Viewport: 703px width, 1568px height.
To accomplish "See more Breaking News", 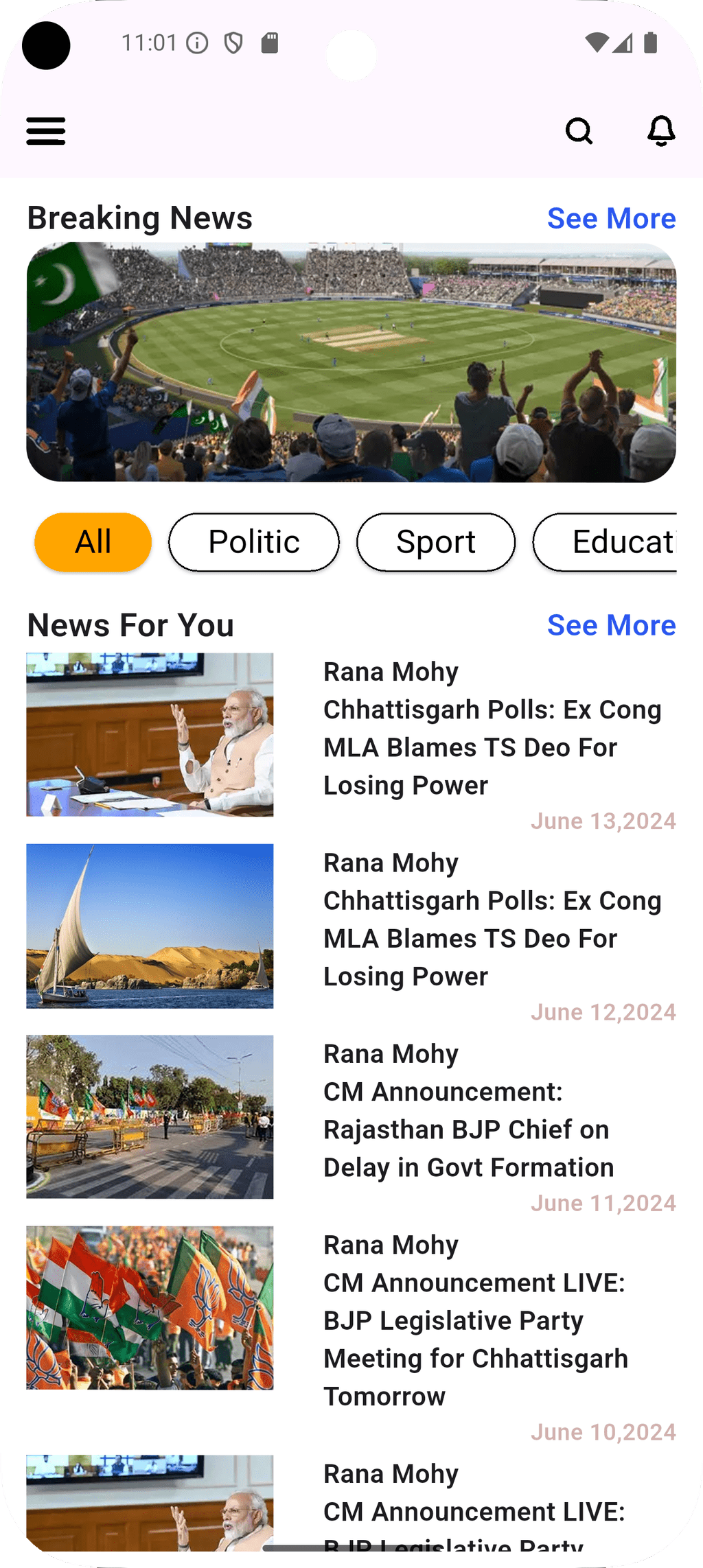I will coord(611,218).
